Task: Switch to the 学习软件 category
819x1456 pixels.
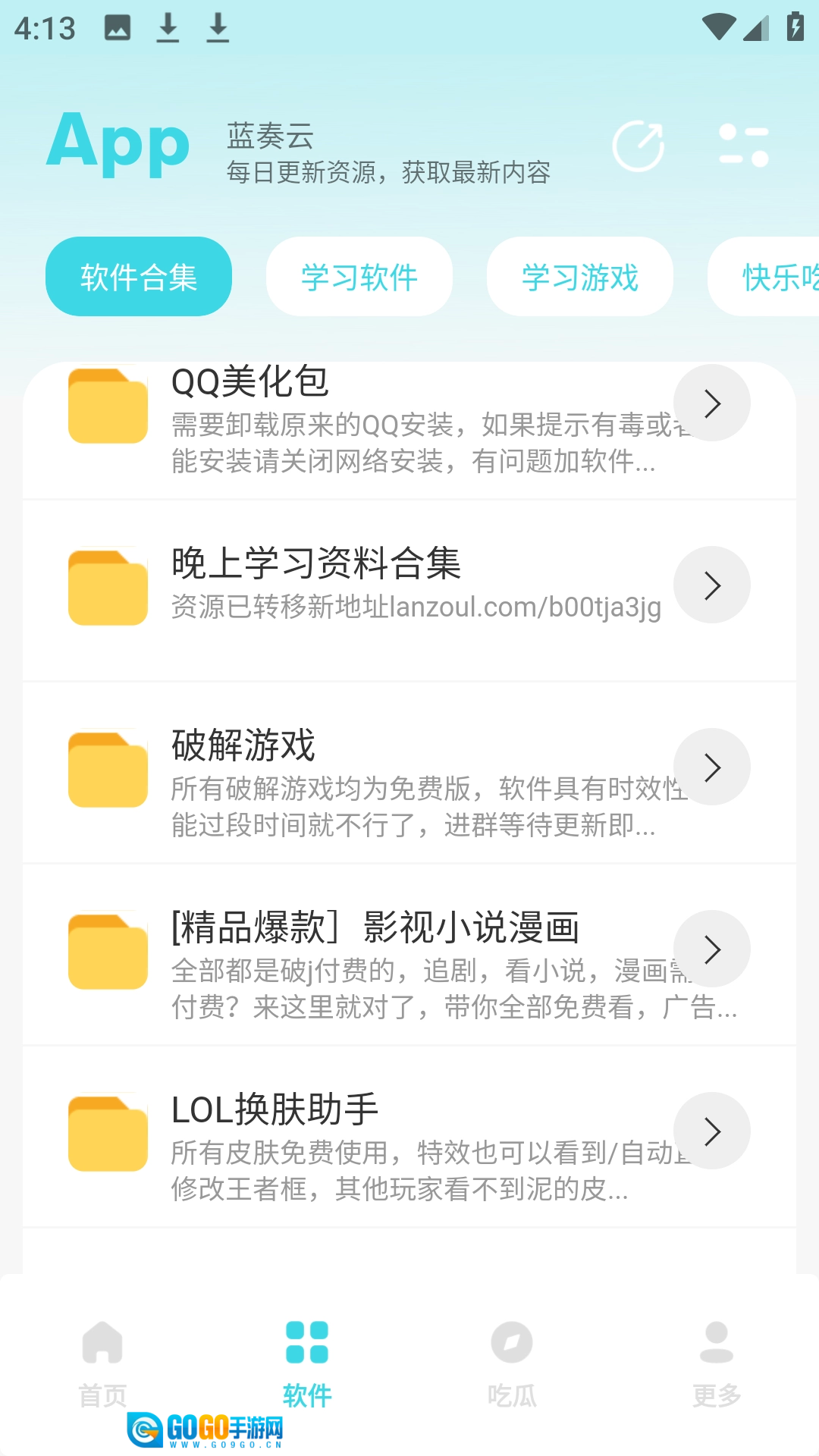Action: [359, 277]
